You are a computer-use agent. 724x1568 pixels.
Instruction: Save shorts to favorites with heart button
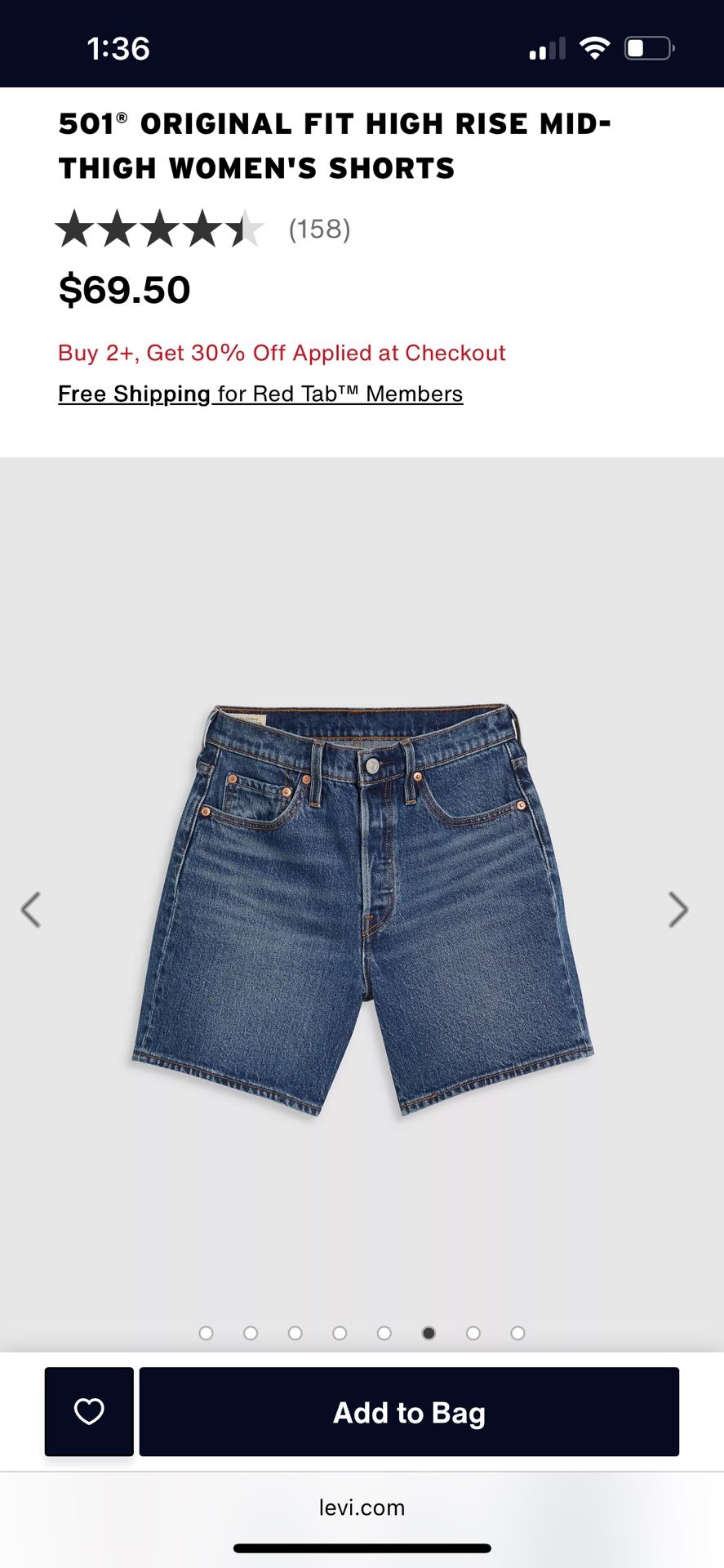(x=89, y=1412)
